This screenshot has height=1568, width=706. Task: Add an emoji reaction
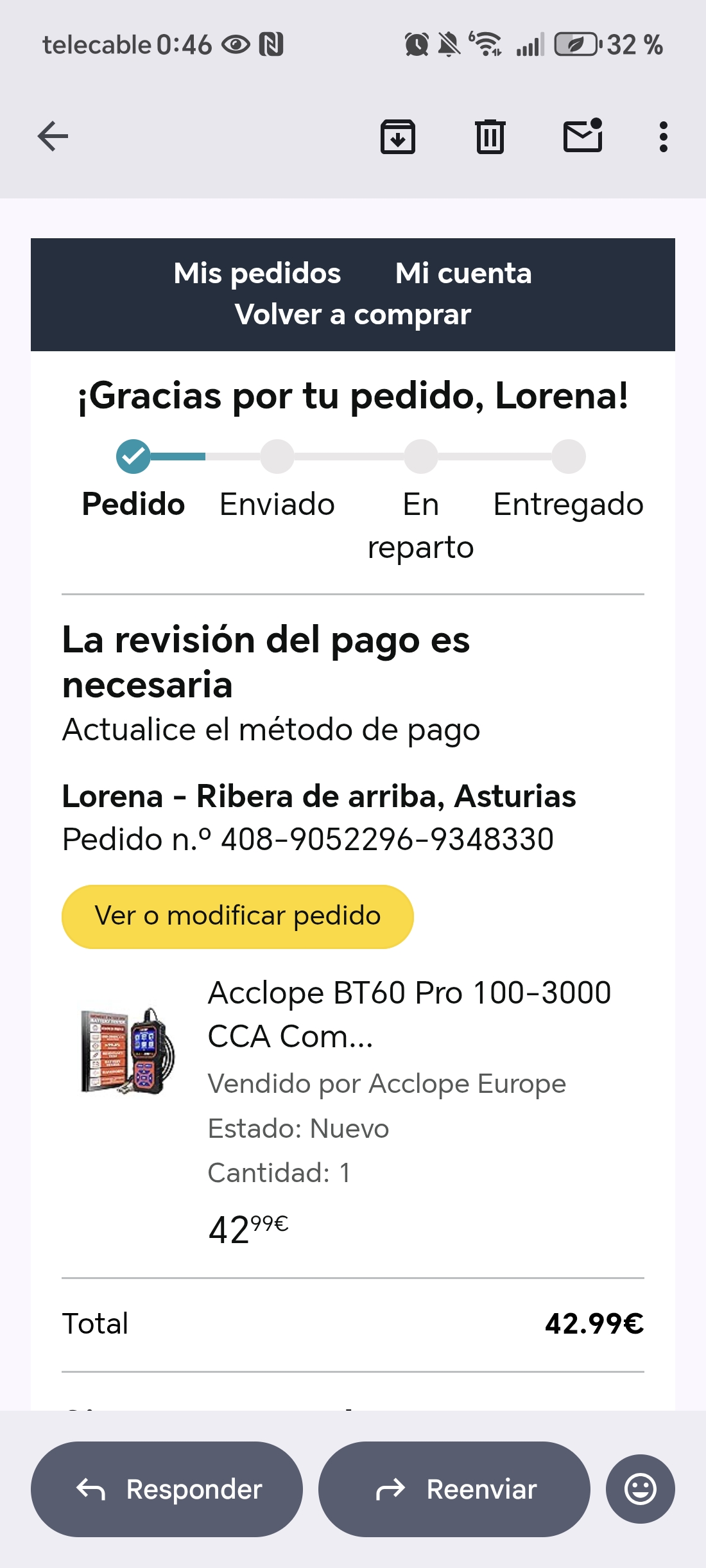coord(640,1489)
